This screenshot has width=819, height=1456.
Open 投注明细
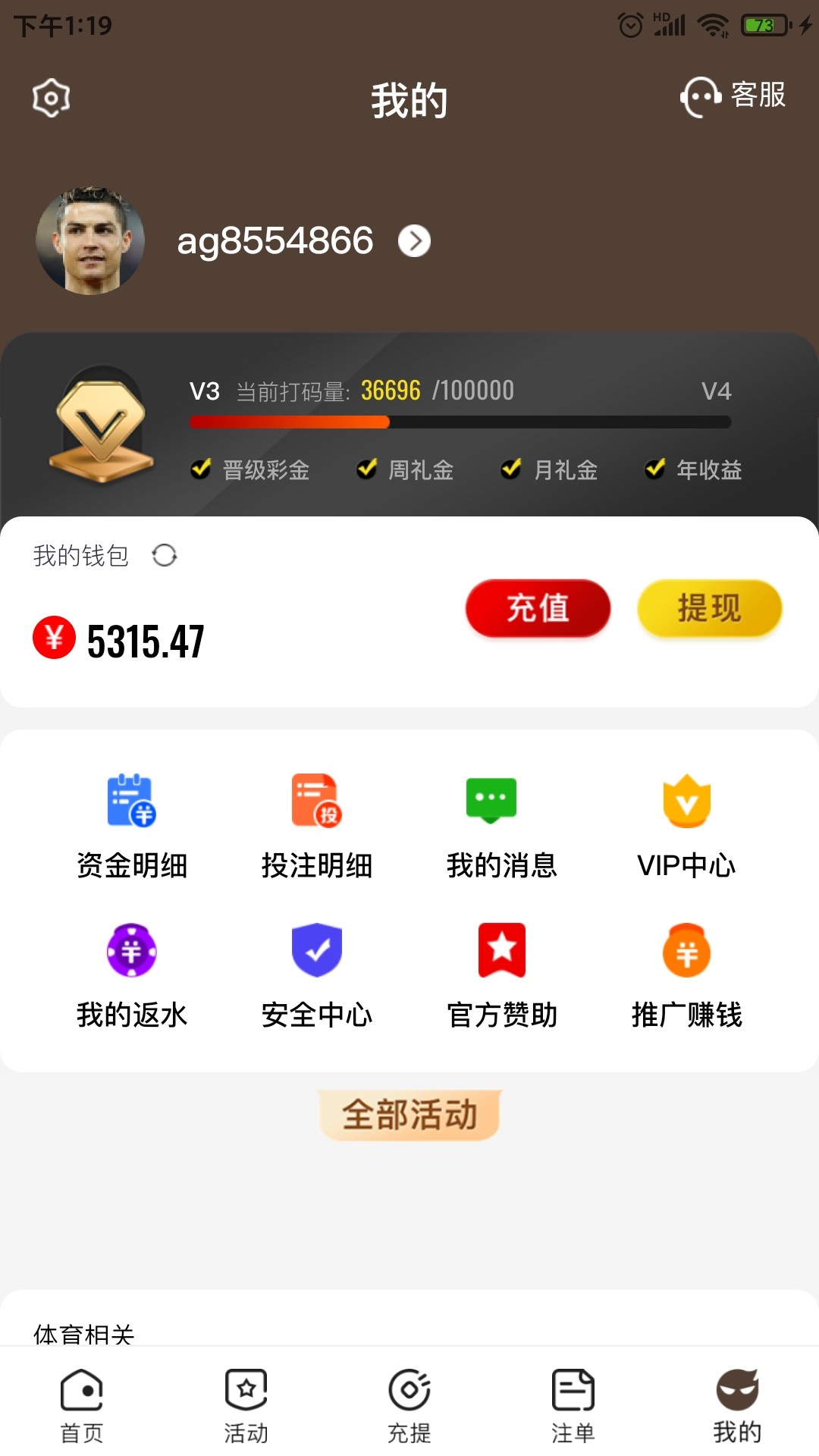coord(317,825)
